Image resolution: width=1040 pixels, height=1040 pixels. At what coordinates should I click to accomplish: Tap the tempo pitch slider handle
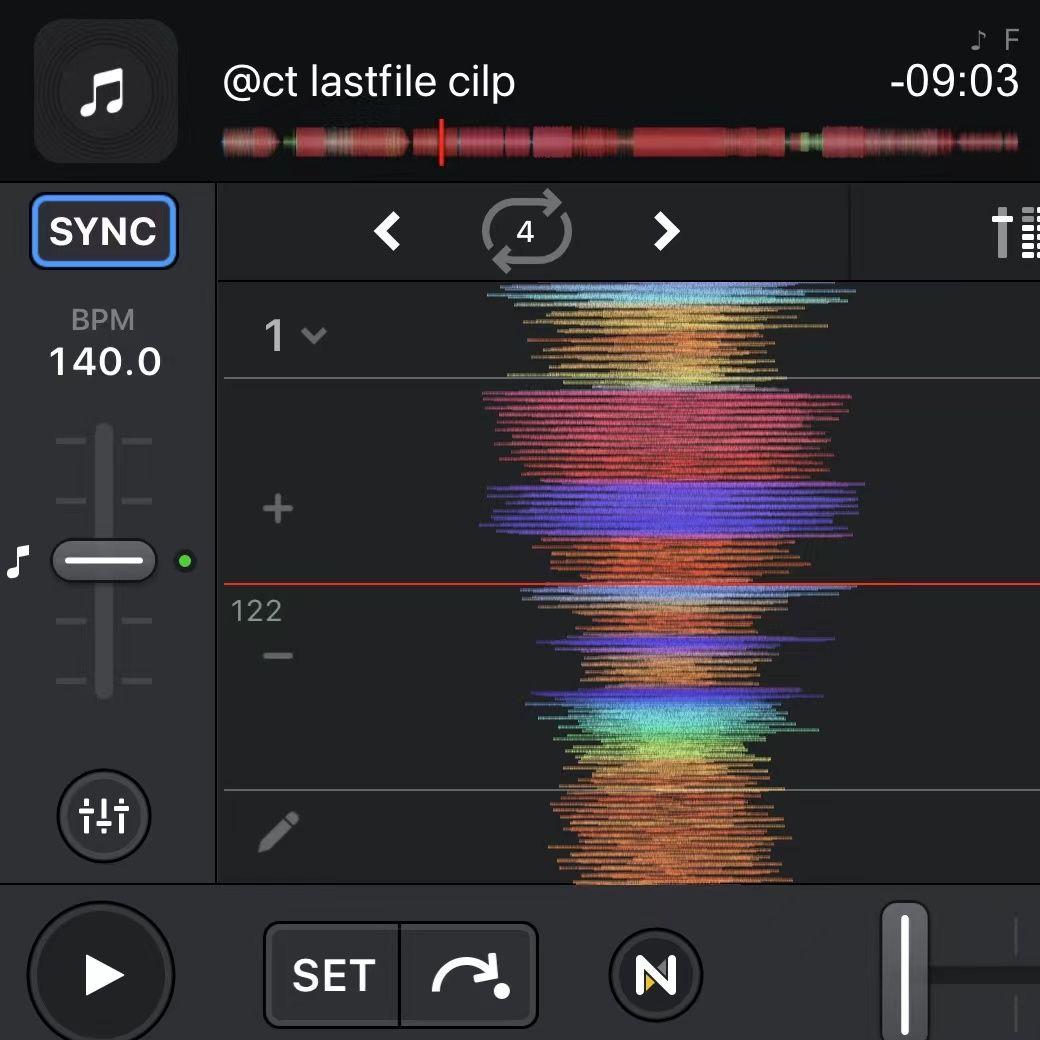104,560
